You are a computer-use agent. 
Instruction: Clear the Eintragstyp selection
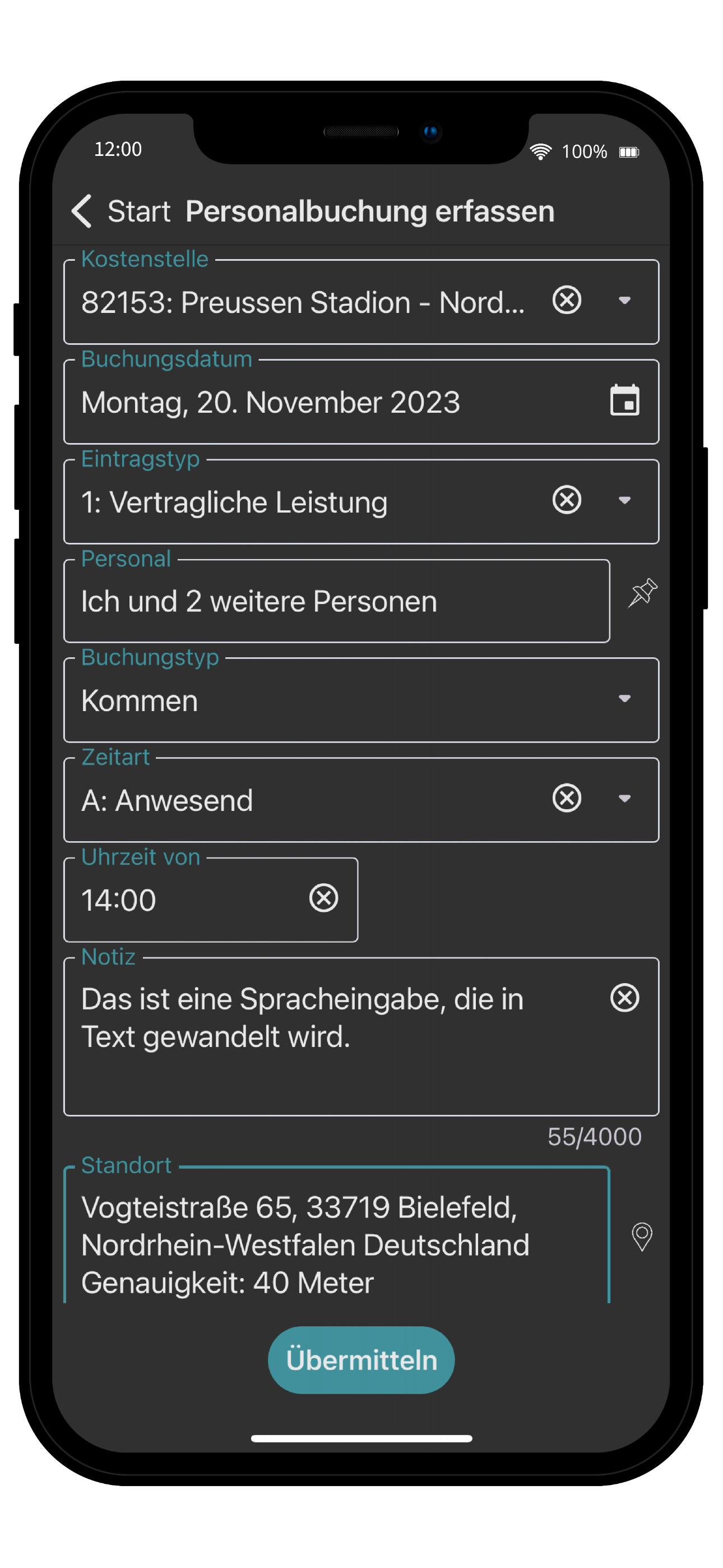[x=566, y=500]
